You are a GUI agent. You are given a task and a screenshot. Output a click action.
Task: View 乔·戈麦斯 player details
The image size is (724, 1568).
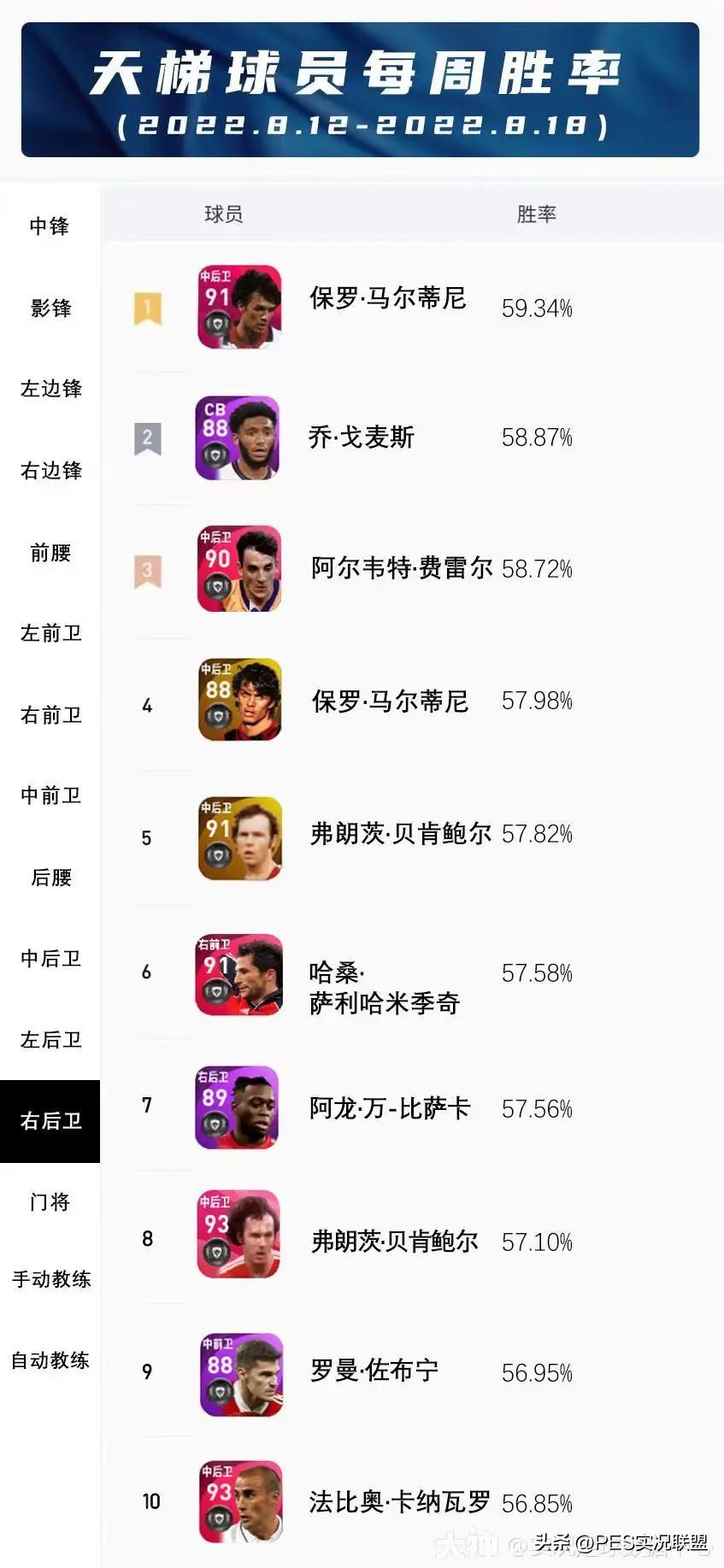tap(361, 438)
